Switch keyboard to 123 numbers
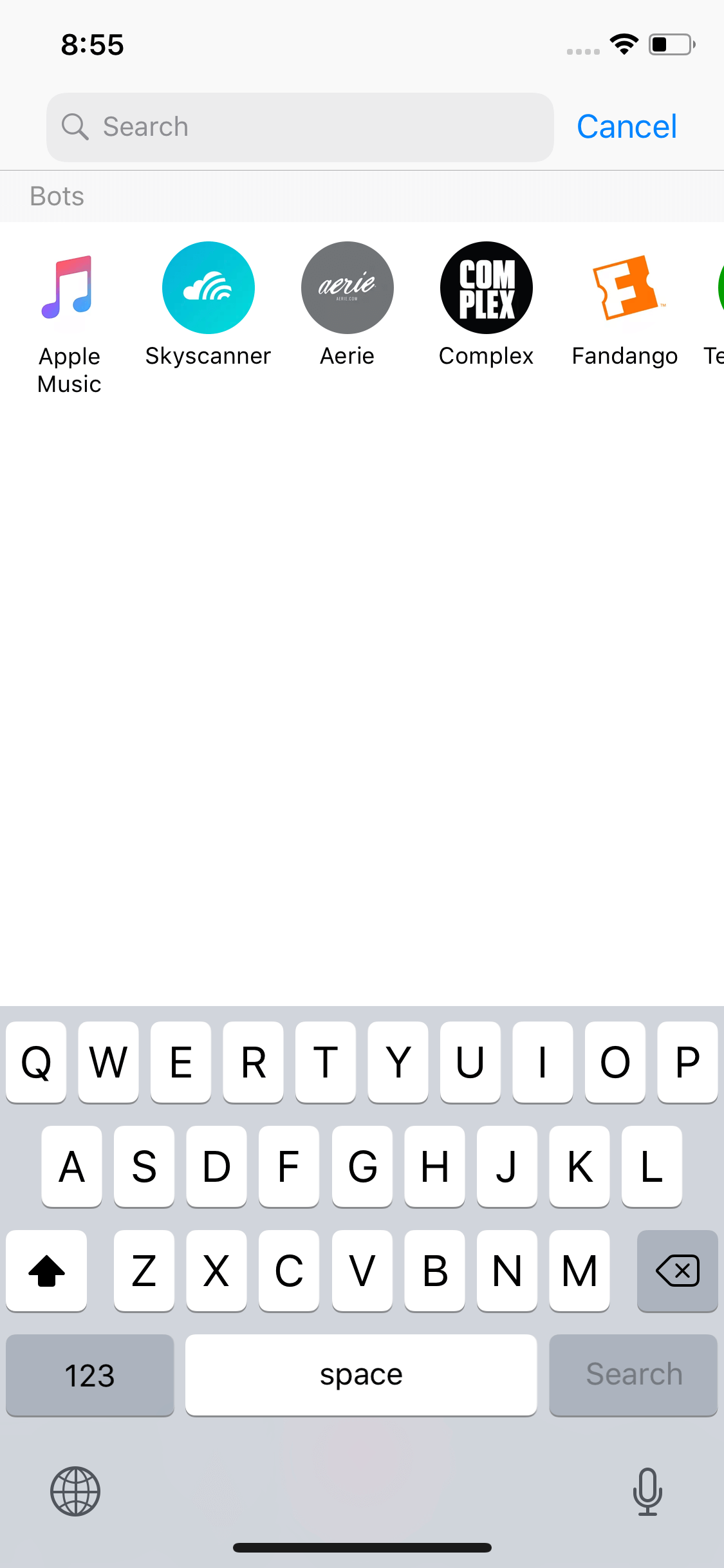 tap(90, 1375)
